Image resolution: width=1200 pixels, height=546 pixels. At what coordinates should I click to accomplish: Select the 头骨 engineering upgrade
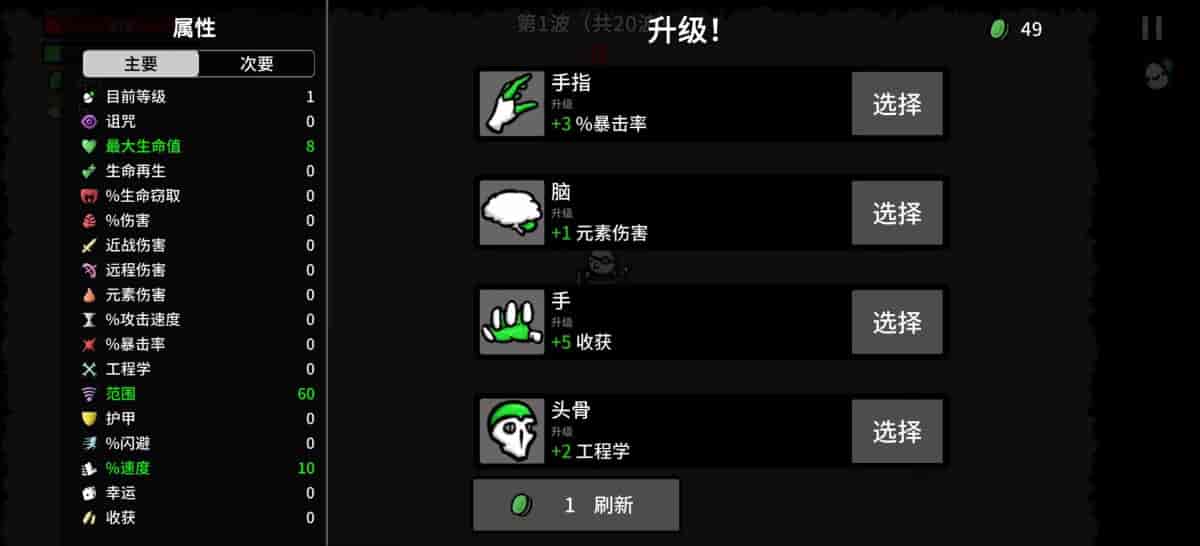coord(897,431)
